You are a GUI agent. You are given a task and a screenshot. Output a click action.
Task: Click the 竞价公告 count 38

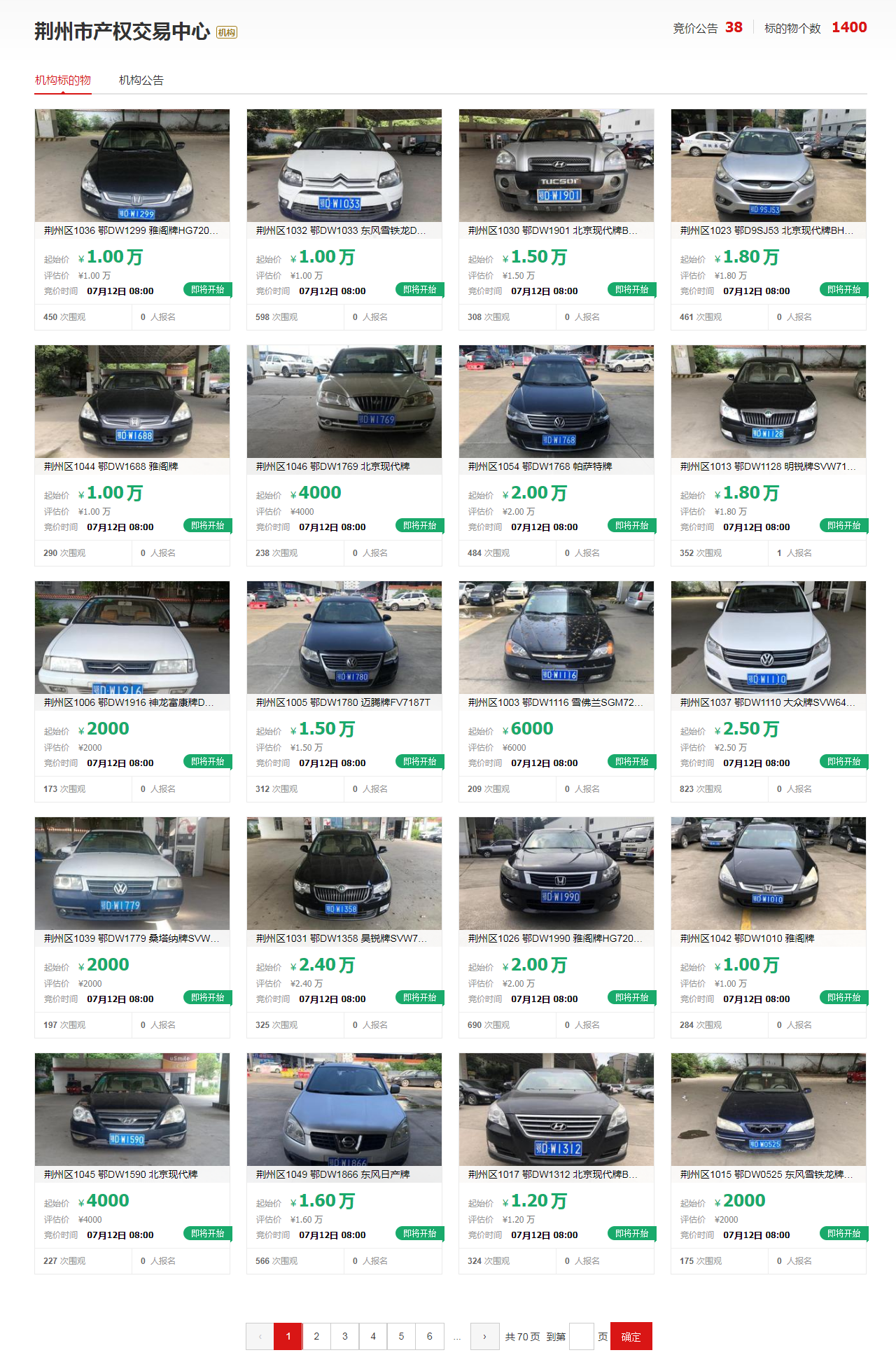[x=731, y=28]
